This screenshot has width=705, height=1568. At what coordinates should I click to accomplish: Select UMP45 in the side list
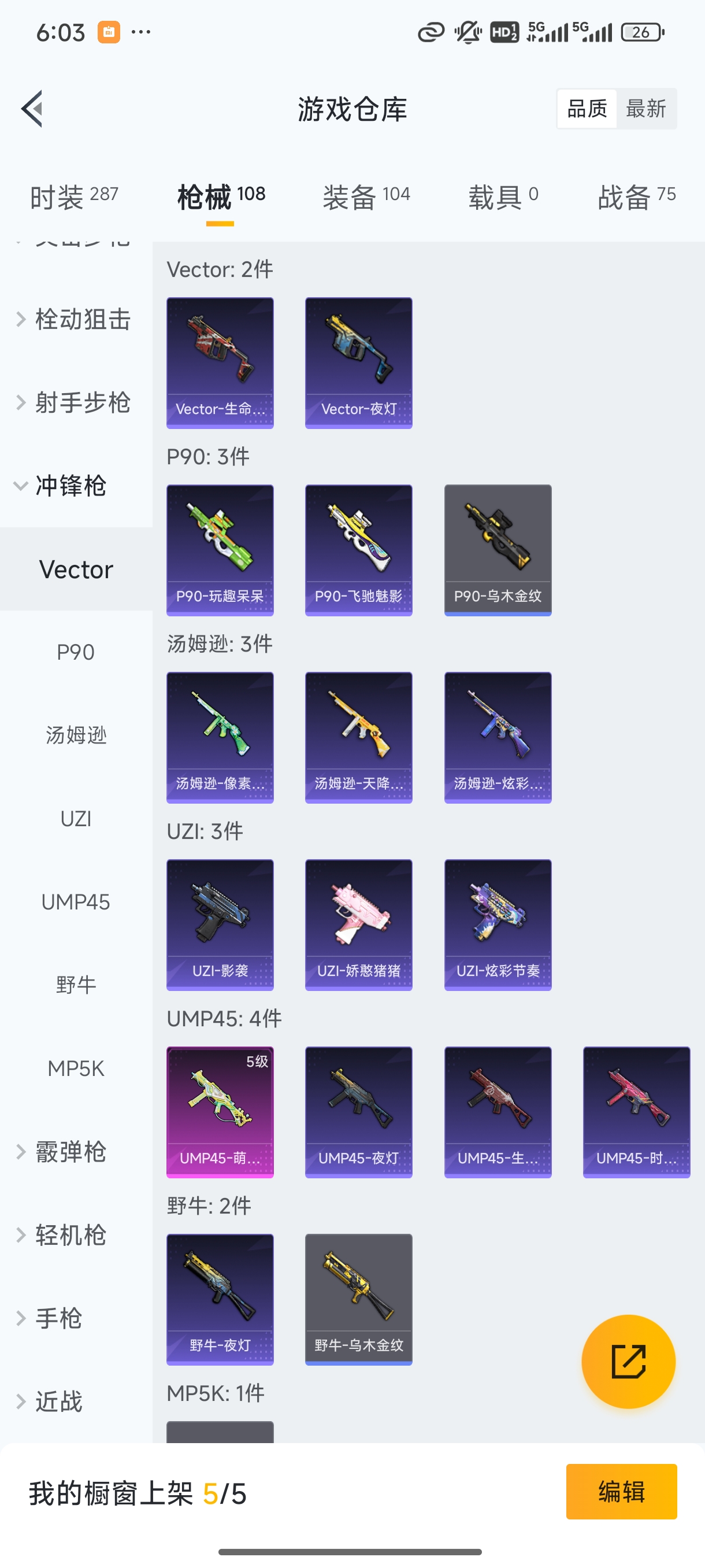tap(76, 902)
